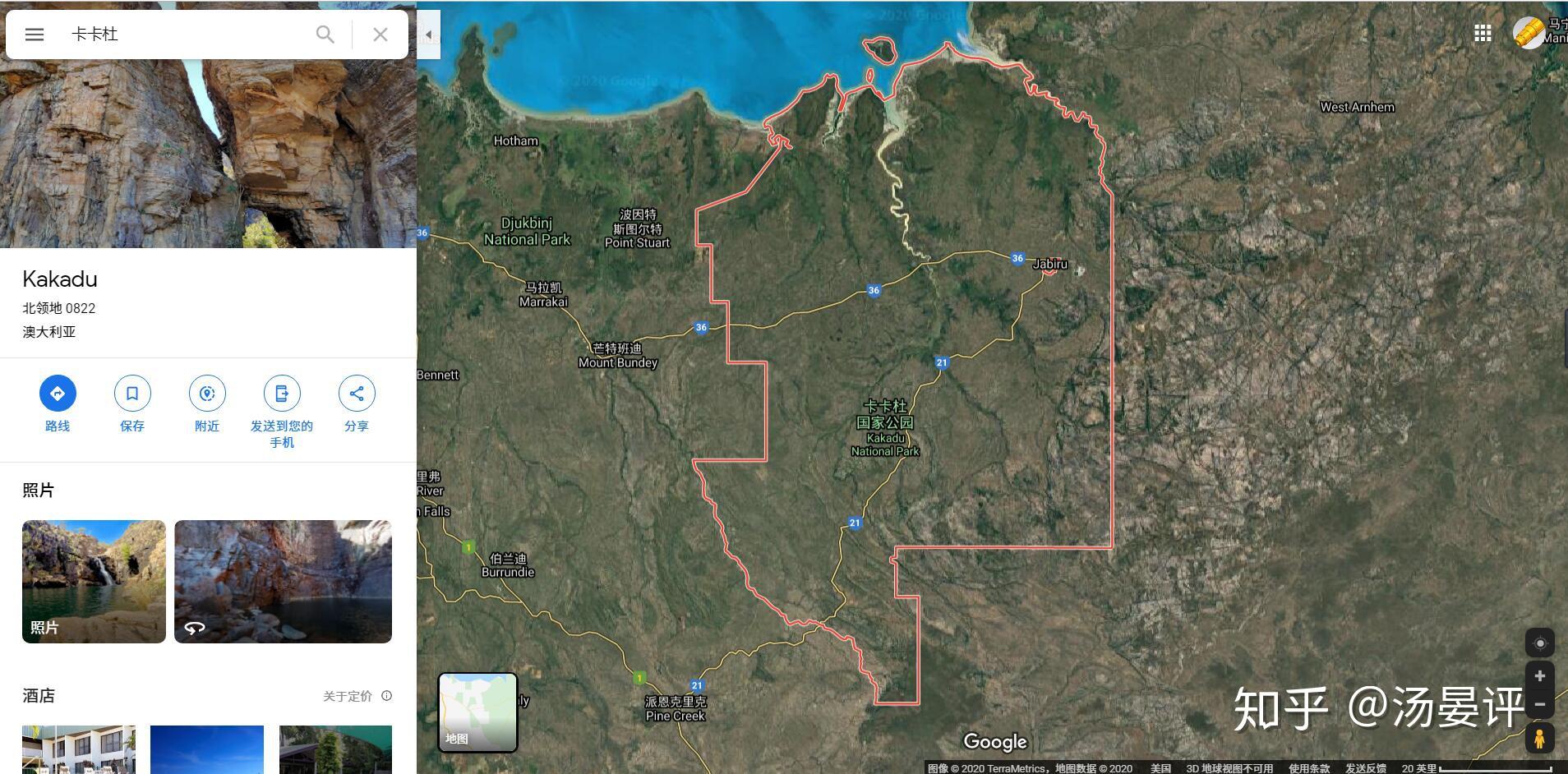Open the hamburger menu
This screenshot has width=1568, height=774.
pyautogui.click(x=34, y=35)
